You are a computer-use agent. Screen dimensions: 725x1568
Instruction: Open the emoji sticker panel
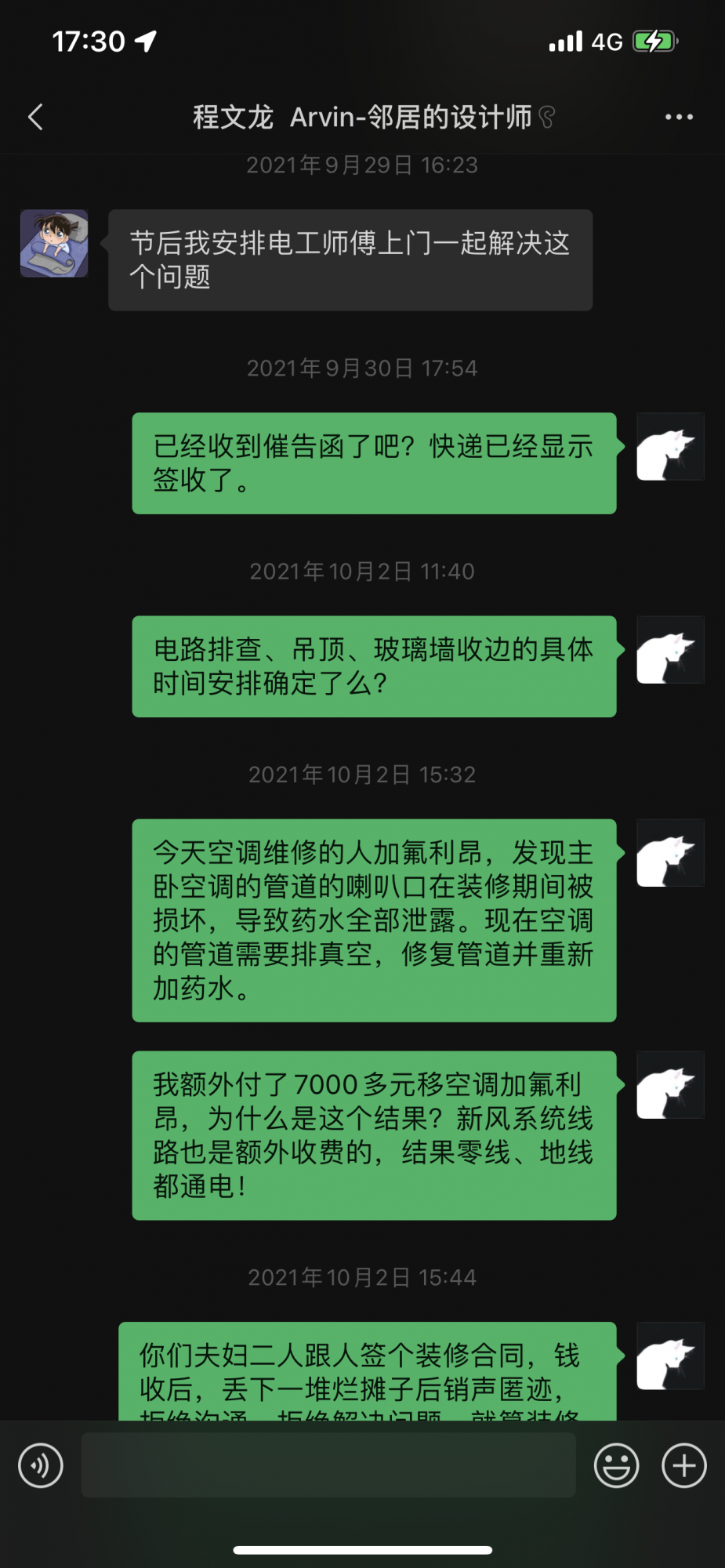click(617, 1465)
